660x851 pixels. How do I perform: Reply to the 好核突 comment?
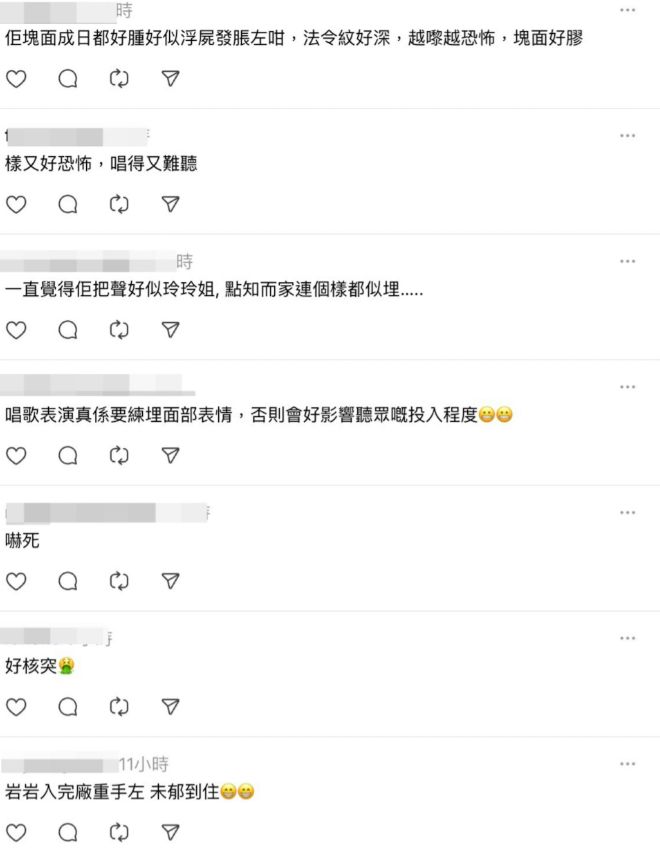(x=68, y=706)
